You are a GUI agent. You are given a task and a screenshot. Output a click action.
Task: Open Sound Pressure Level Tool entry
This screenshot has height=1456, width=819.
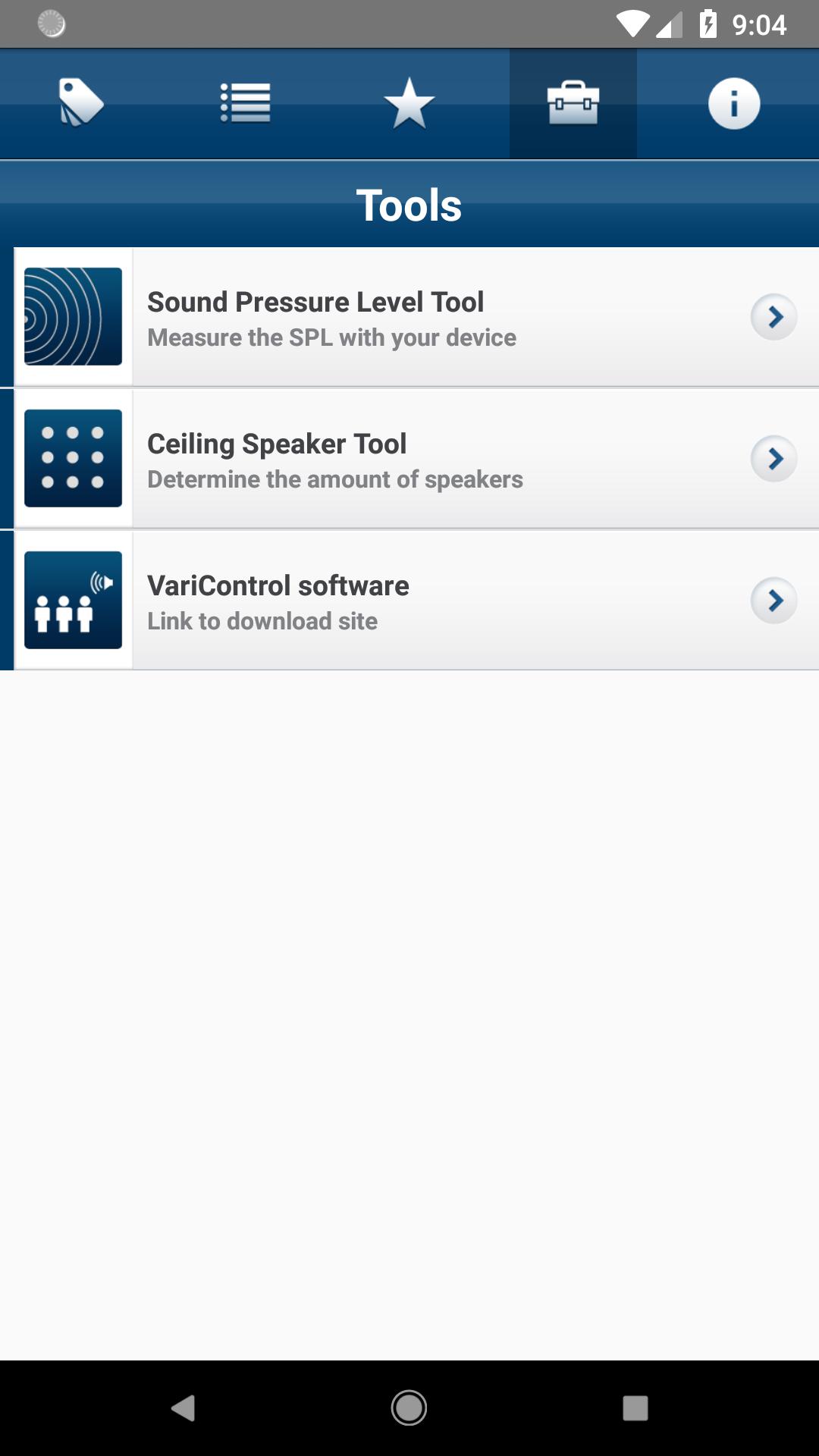(x=409, y=316)
